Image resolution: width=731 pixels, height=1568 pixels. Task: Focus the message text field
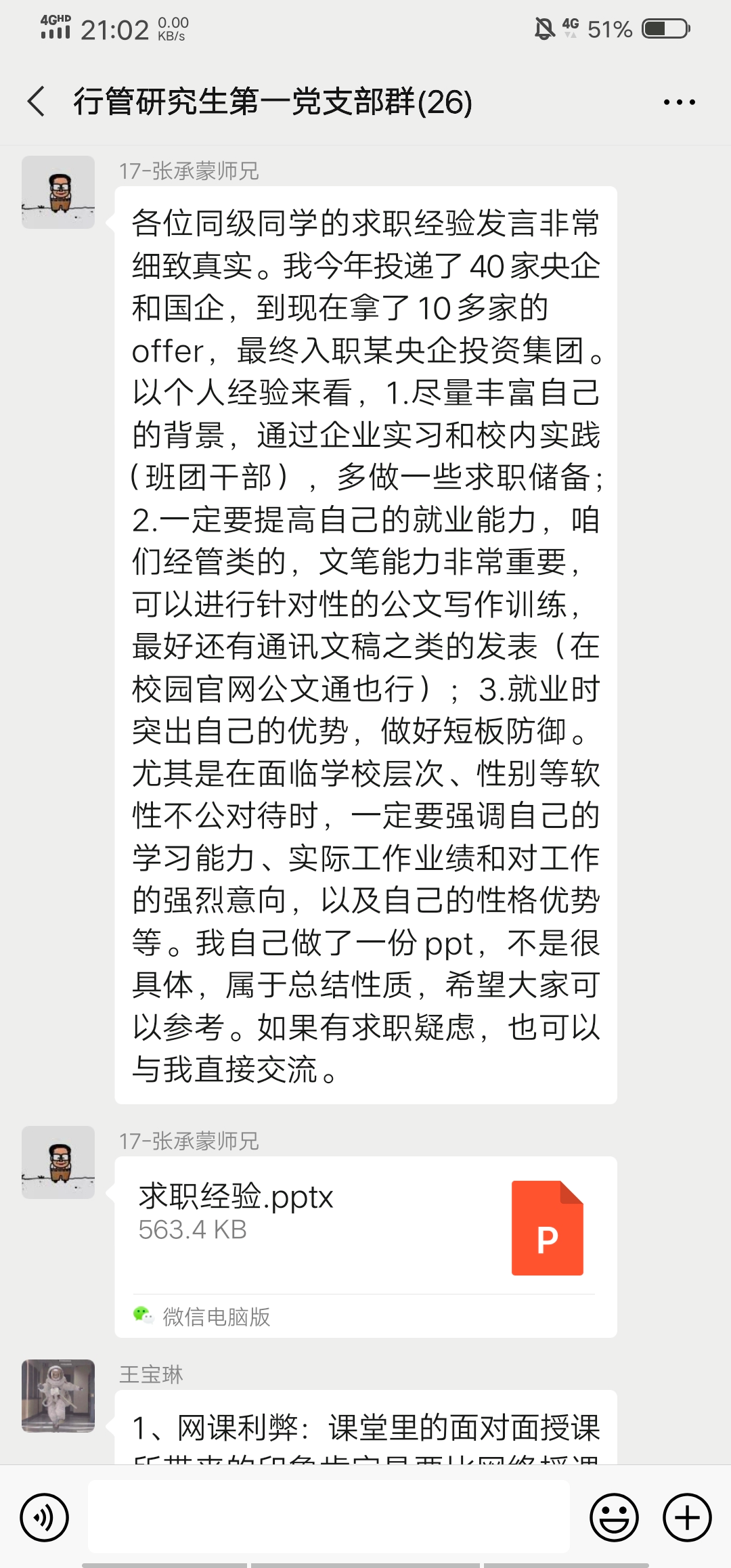click(x=329, y=1516)
